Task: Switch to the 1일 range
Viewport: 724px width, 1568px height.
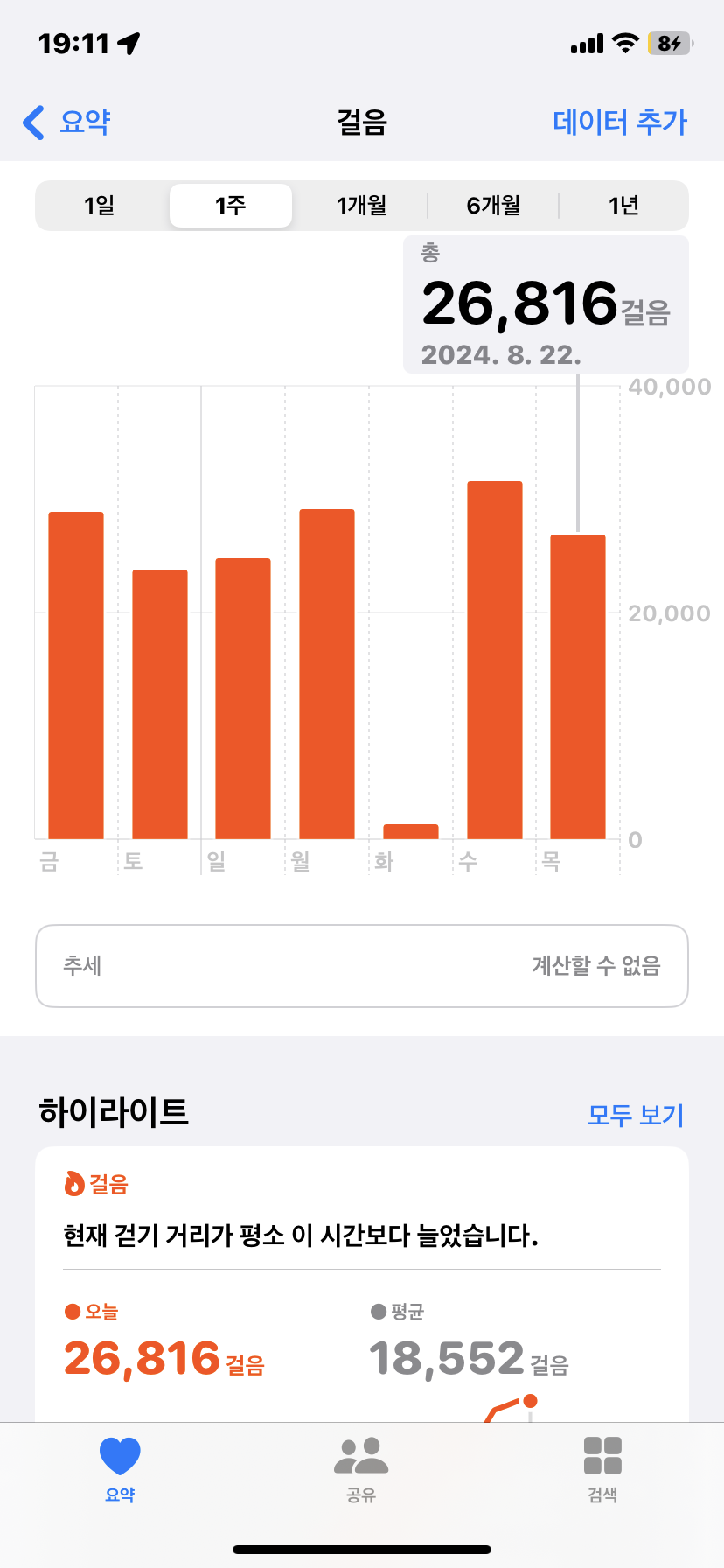Action: click(100, 206)
